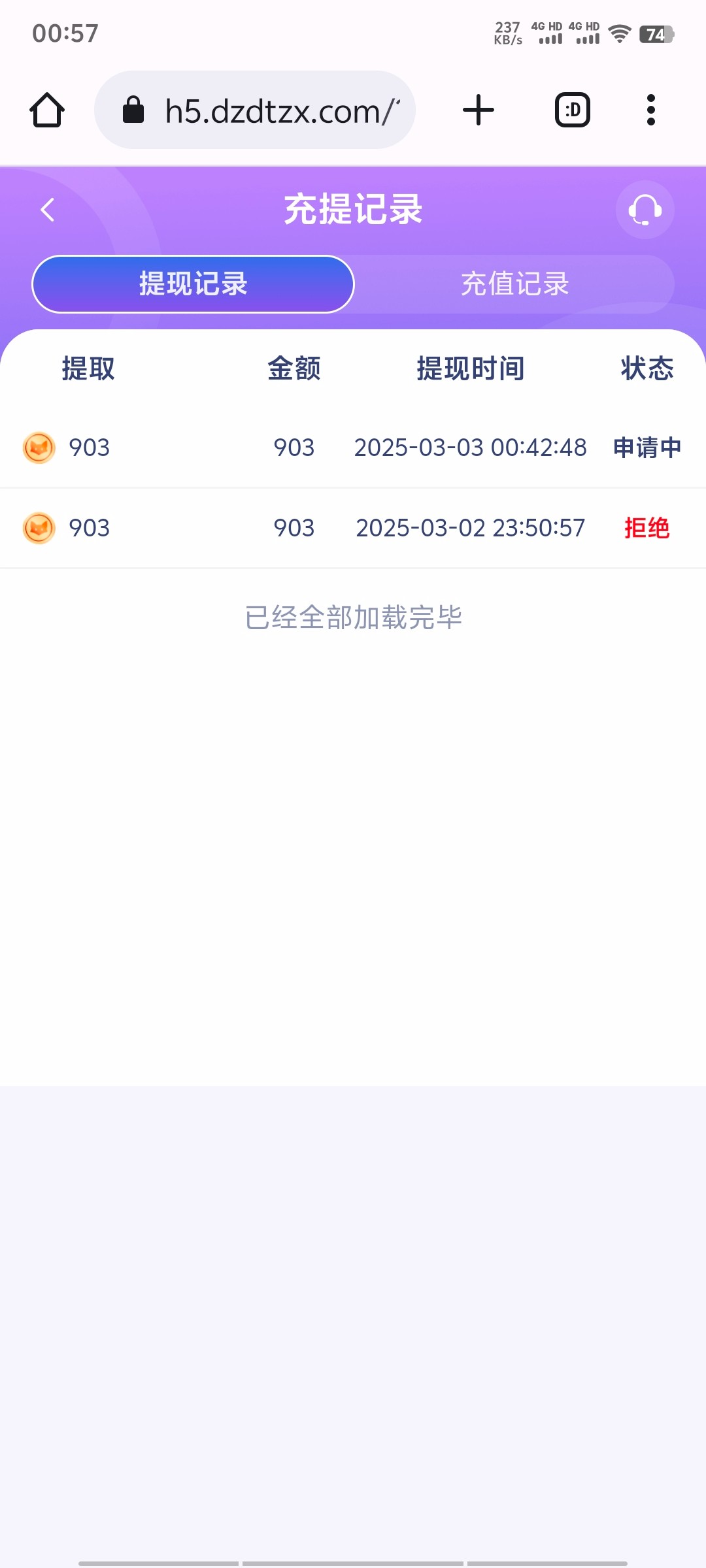
Task: Select the 提现记录 tab
Action: pos(193,284)
